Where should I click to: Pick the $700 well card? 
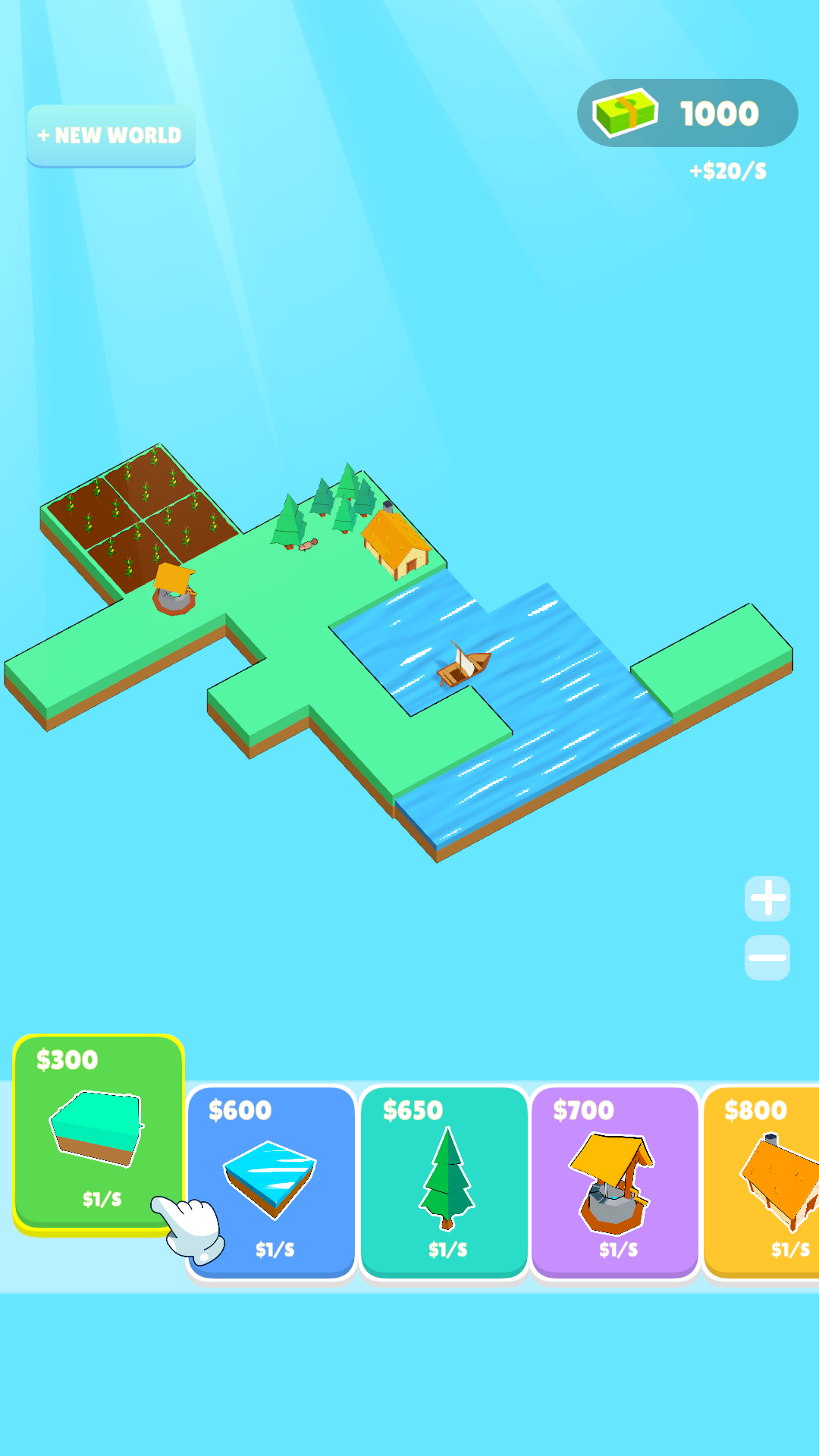point(615,1181)
